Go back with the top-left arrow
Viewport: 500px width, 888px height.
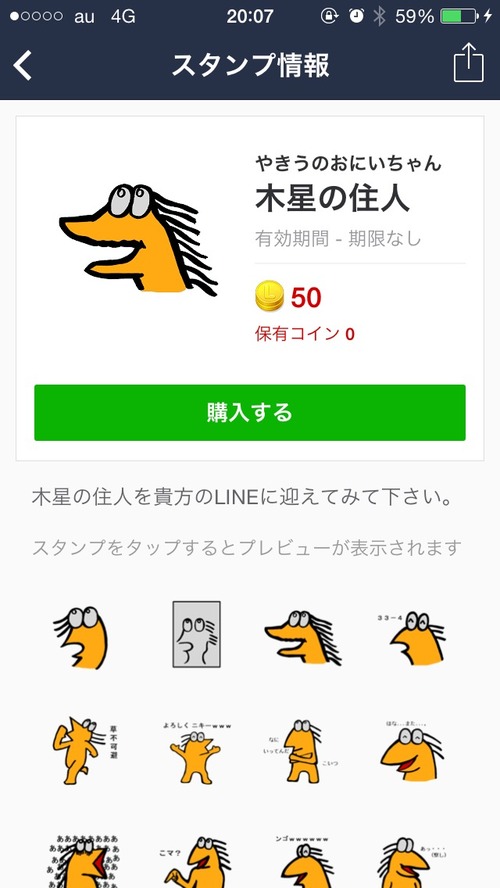coord(23,66)
